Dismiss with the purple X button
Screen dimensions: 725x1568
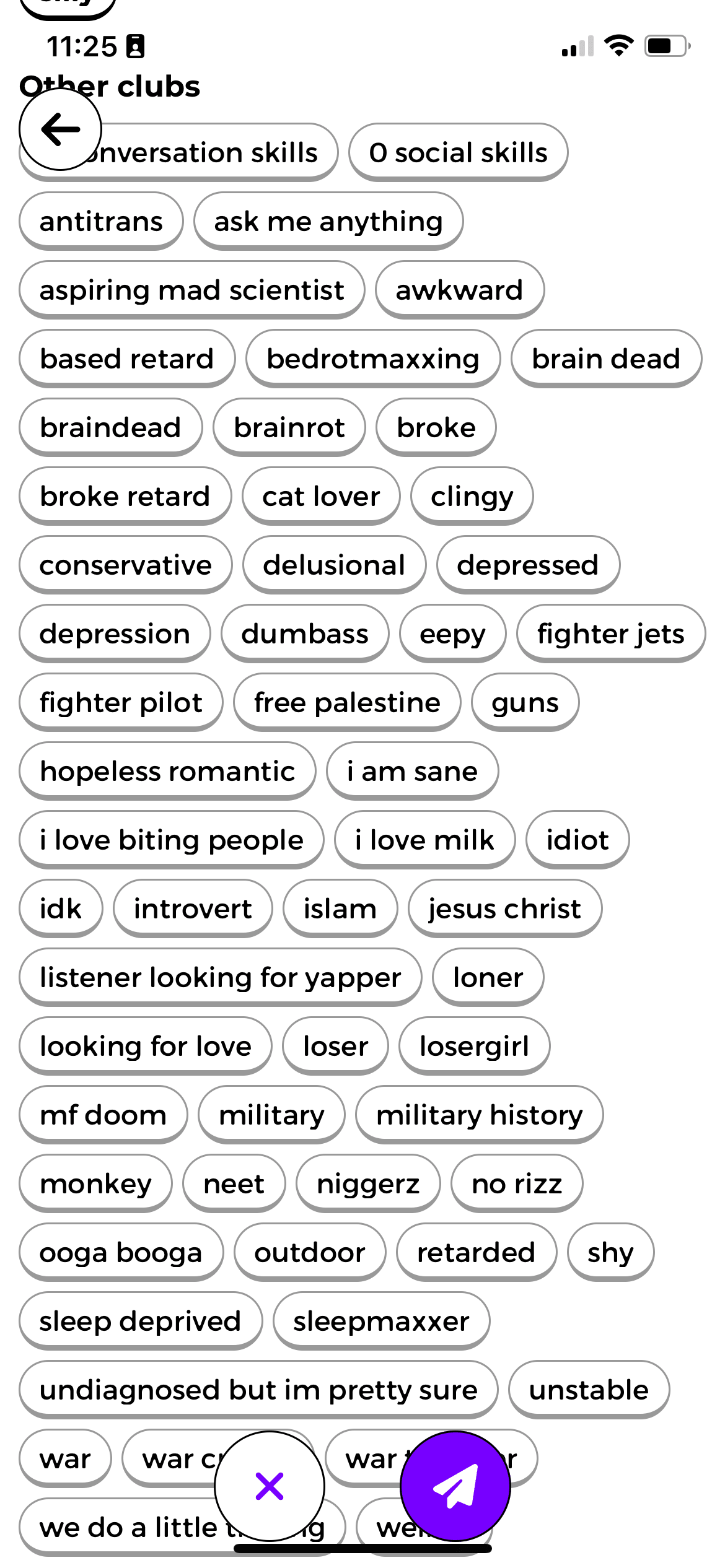click(x=270, y=1486)
